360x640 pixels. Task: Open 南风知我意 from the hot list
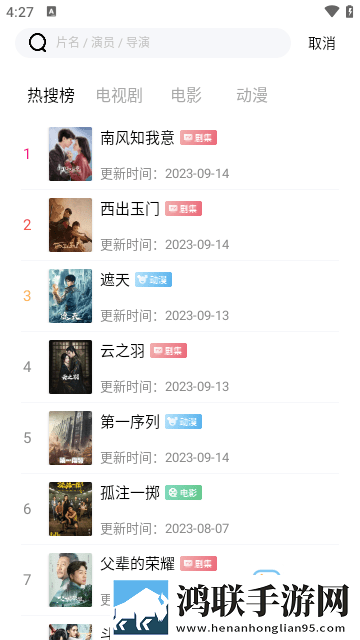(180, 154)
